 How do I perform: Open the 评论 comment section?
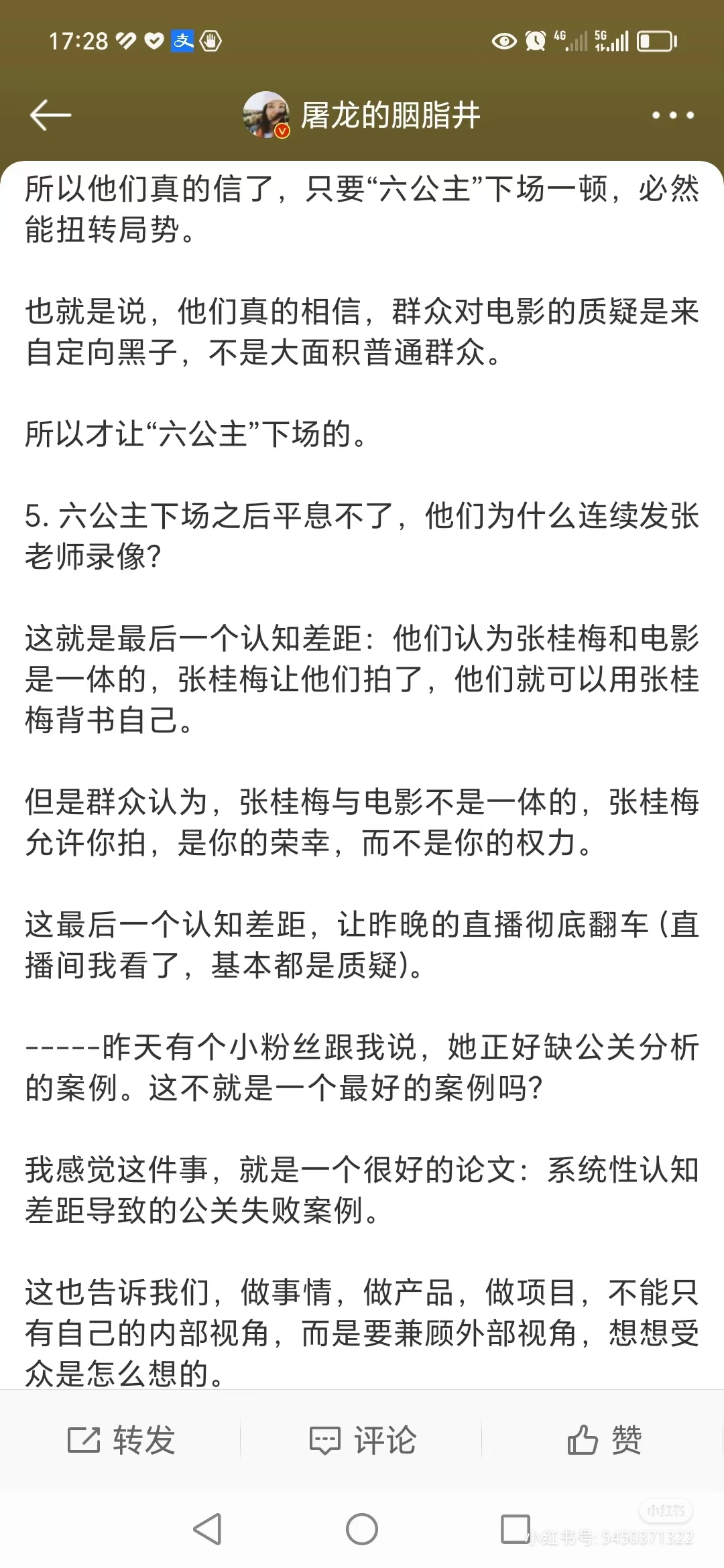pyautogui.click(x=362, y=1439)
